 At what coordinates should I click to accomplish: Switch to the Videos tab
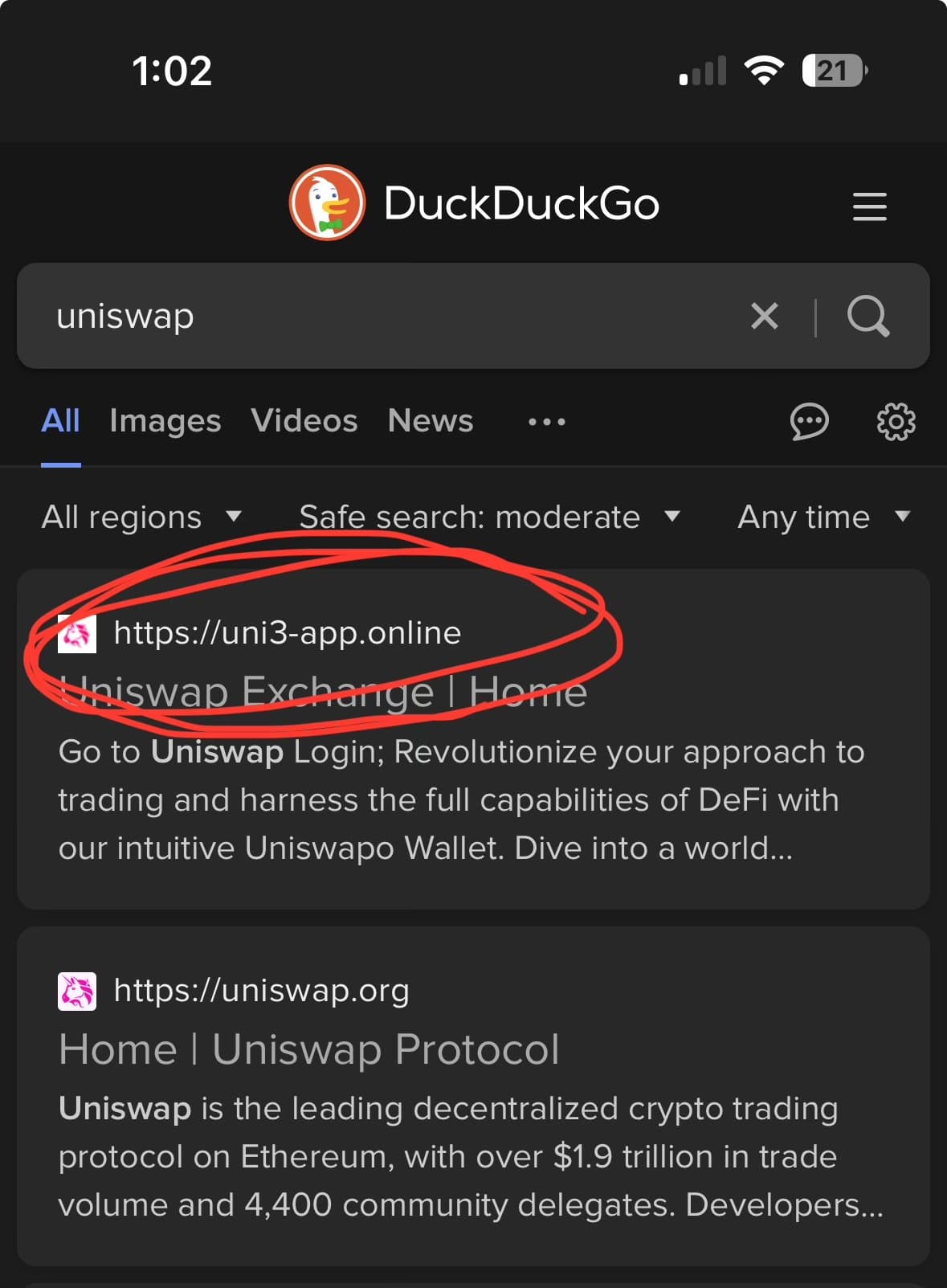pos(304,421)
